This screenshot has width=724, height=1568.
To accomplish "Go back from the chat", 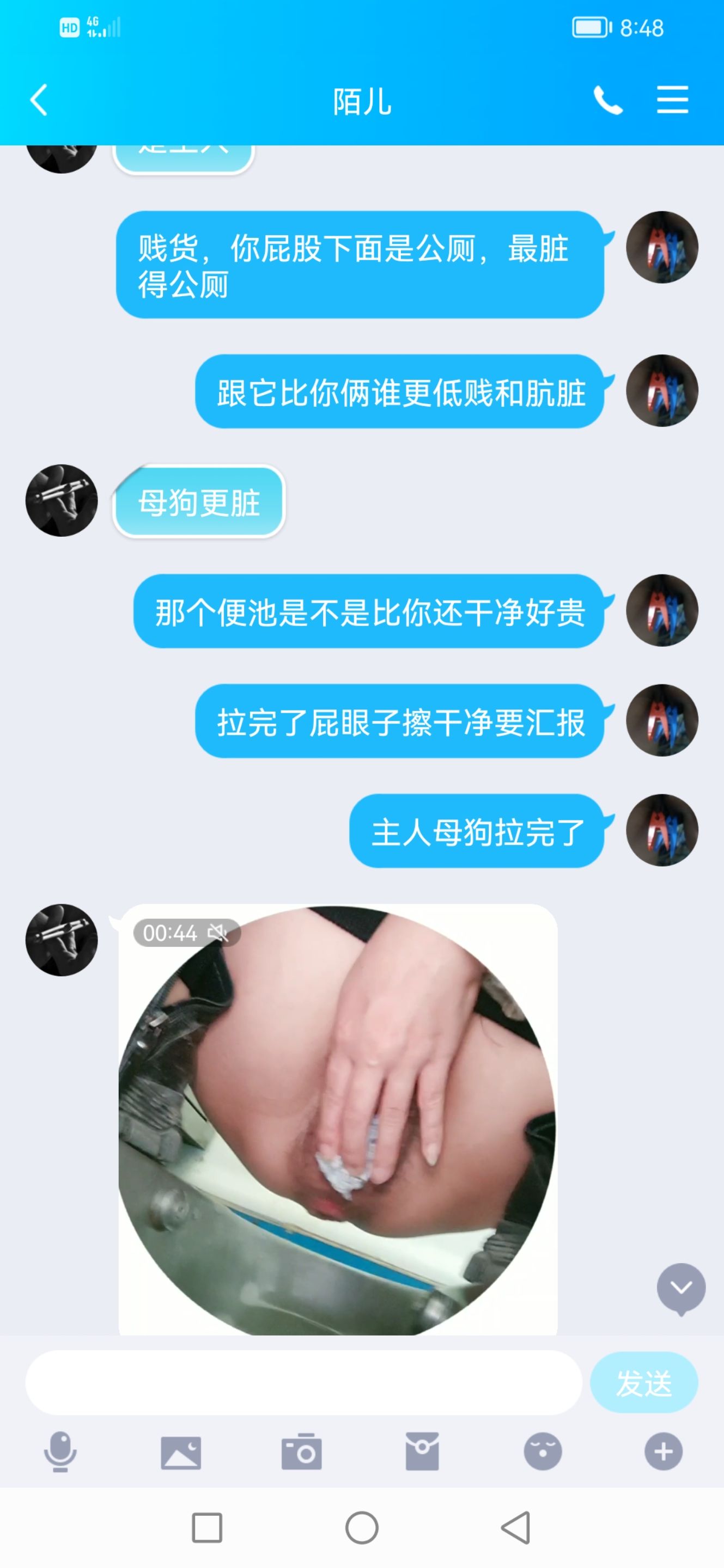I will pos(39,100).
